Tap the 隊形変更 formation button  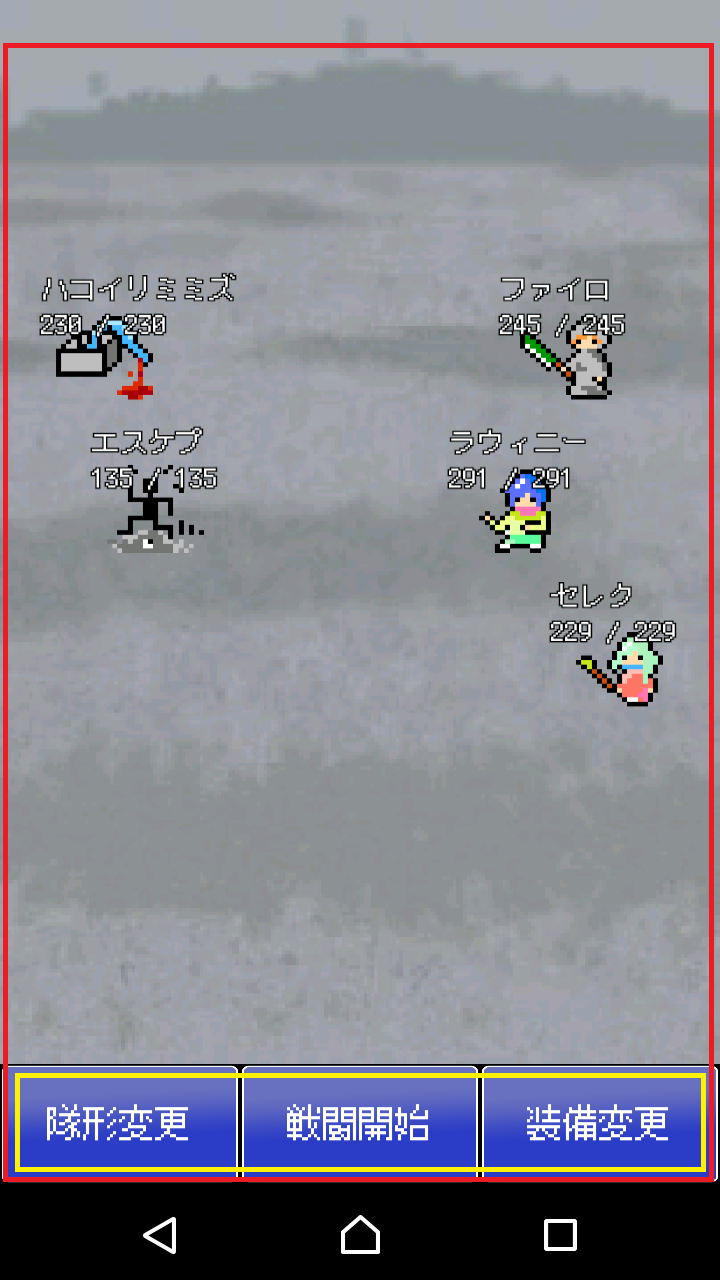pos(120,1124)
